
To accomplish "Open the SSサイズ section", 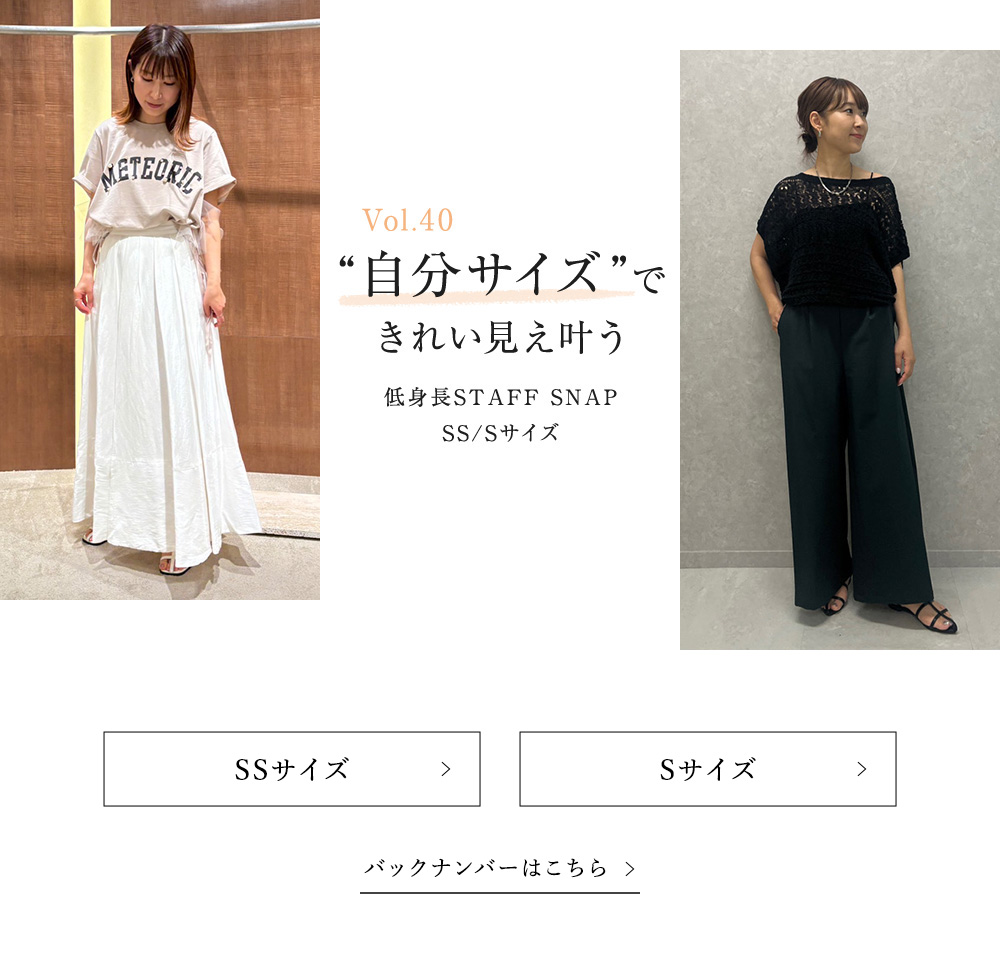I will (x=292, y=769).
